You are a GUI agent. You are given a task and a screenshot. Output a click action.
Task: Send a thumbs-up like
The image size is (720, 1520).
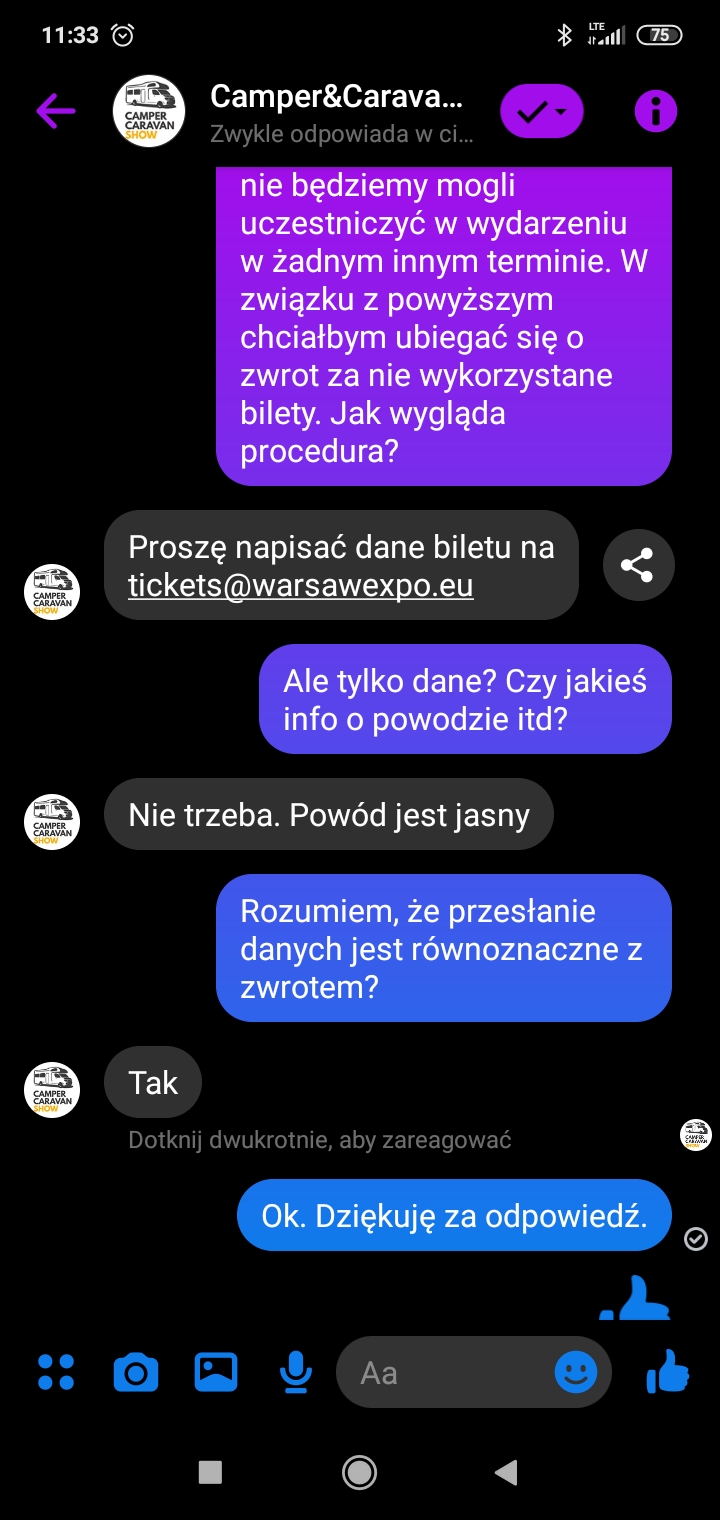point(668,1372)
